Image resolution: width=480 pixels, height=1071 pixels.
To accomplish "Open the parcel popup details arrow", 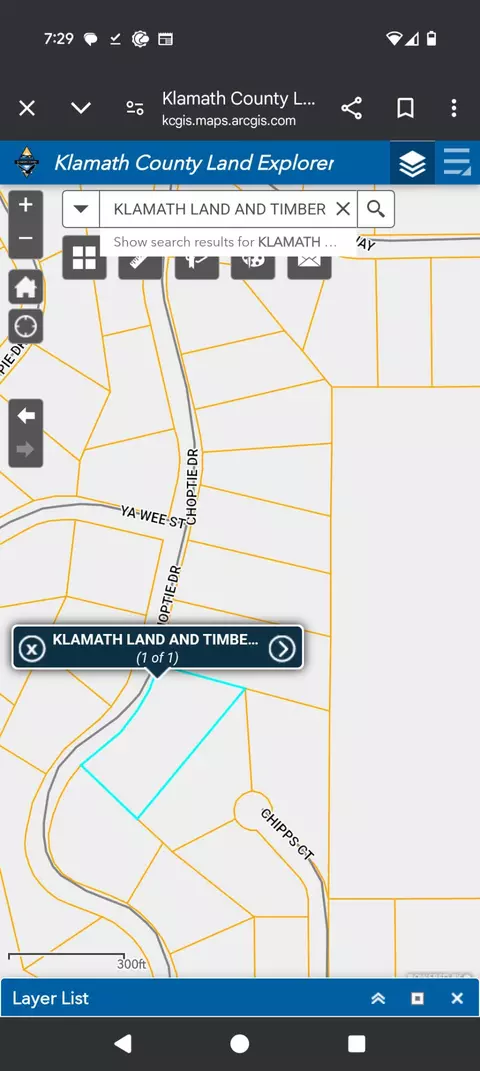I will (x=282, y=649).
